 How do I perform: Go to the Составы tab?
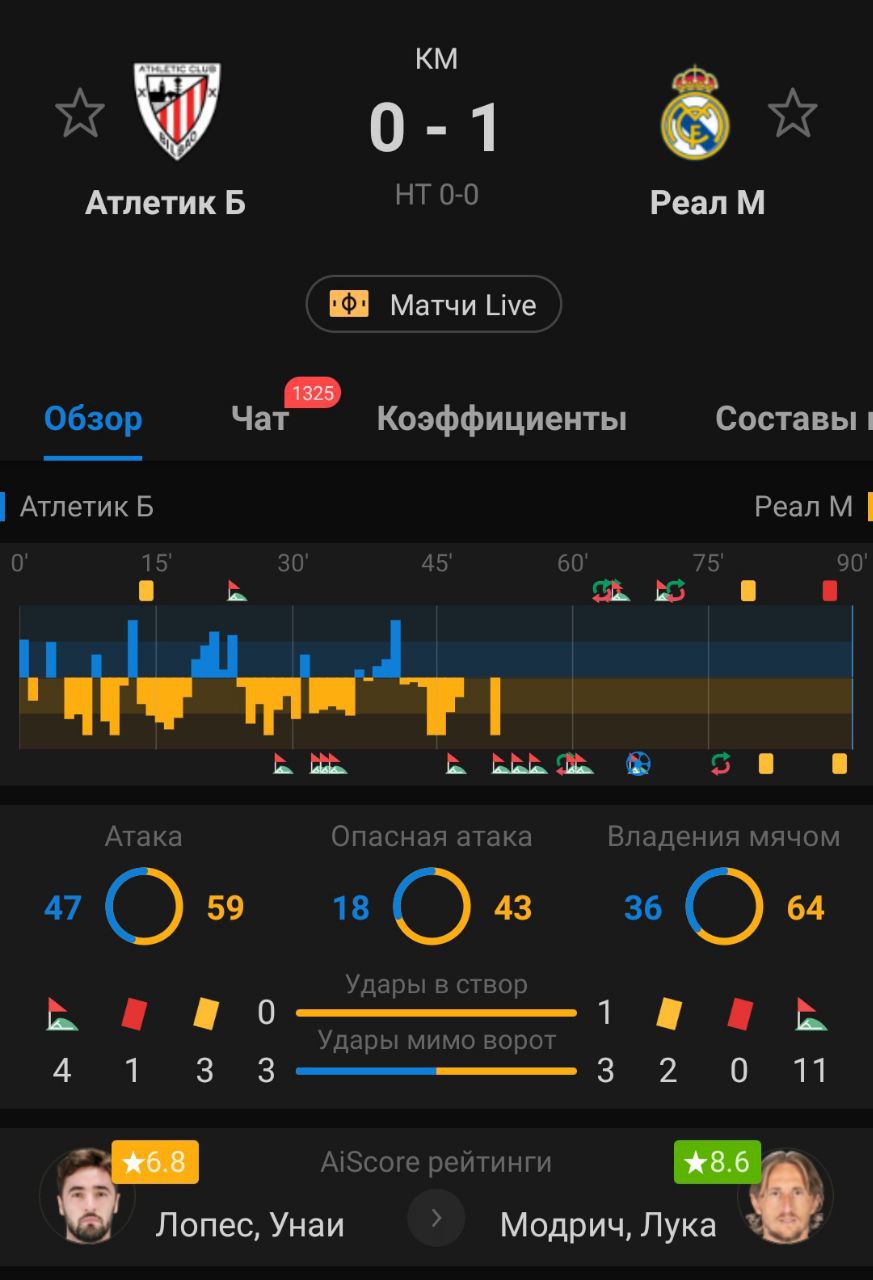tap(790, 419)
